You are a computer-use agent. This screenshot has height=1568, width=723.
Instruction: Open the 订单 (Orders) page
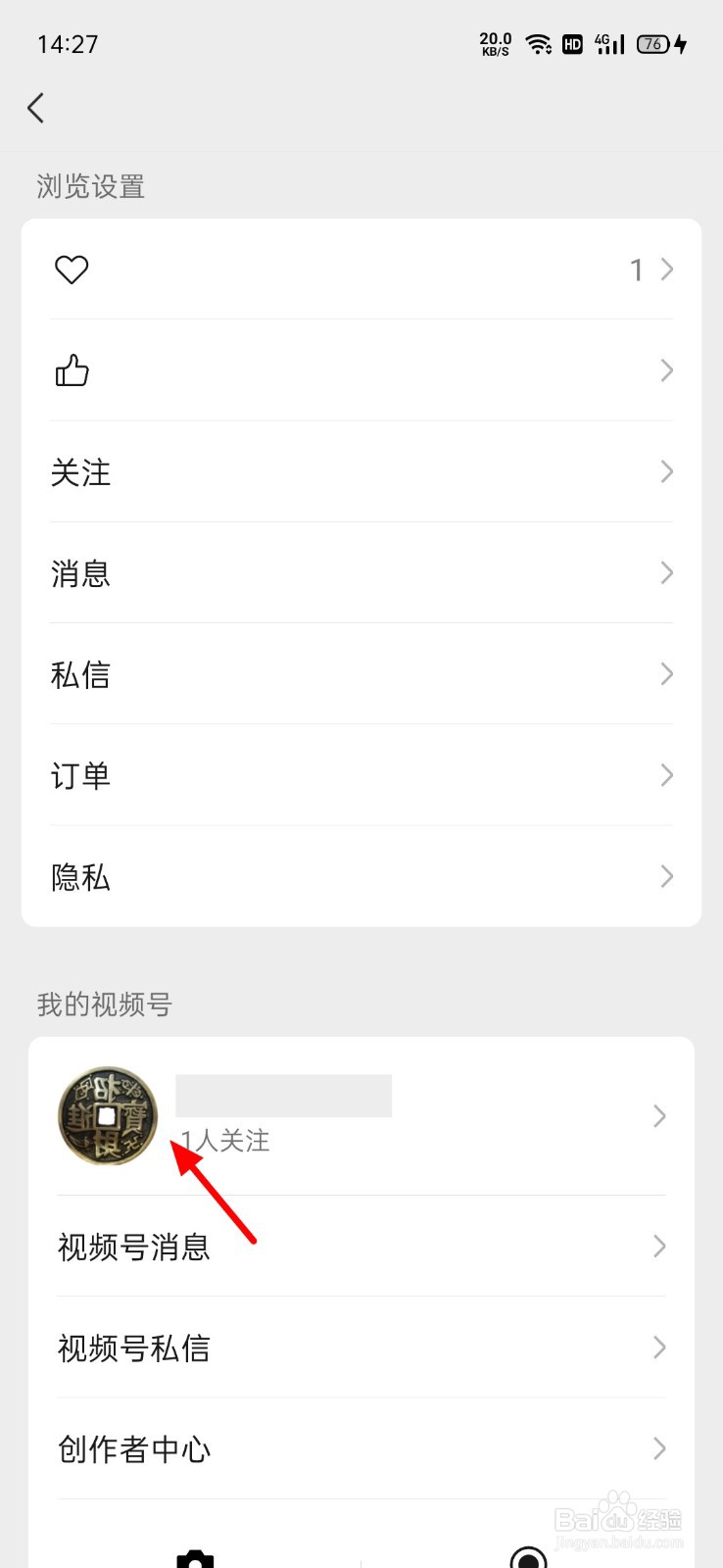pyautogui.click(x=361, y=775)
